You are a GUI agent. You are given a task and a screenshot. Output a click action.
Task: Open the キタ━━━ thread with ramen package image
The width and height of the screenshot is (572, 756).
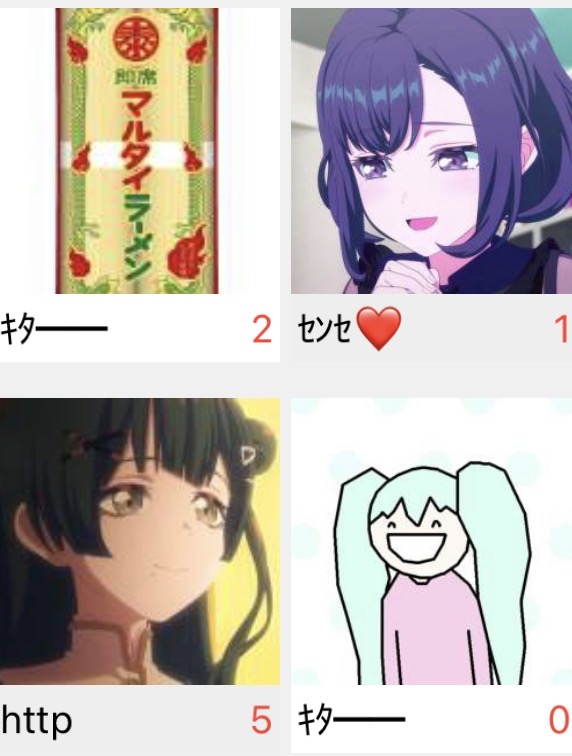(139, 184)
